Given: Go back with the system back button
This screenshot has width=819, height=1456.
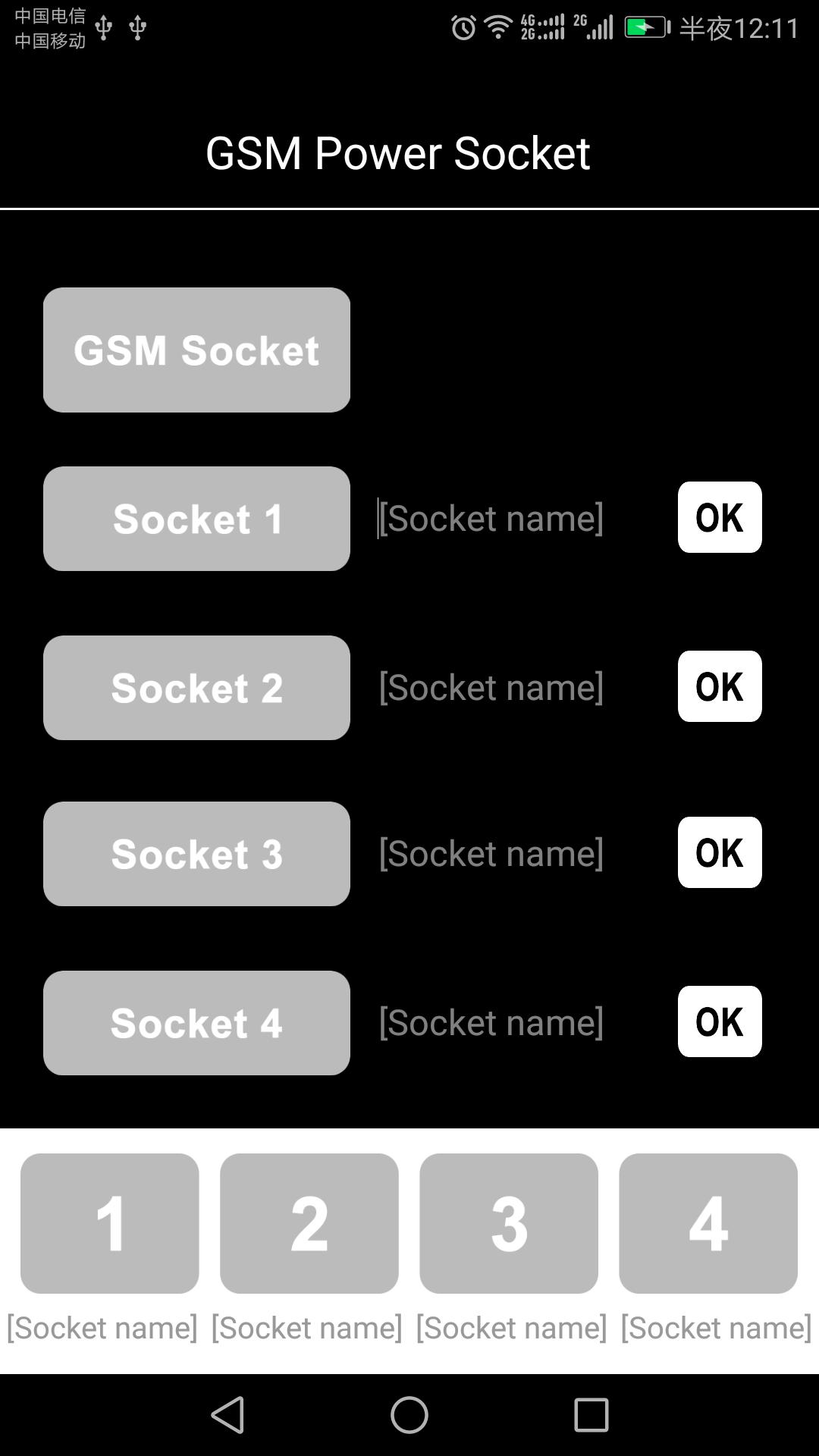Looking at the screenshot, I should (227, 1415).
